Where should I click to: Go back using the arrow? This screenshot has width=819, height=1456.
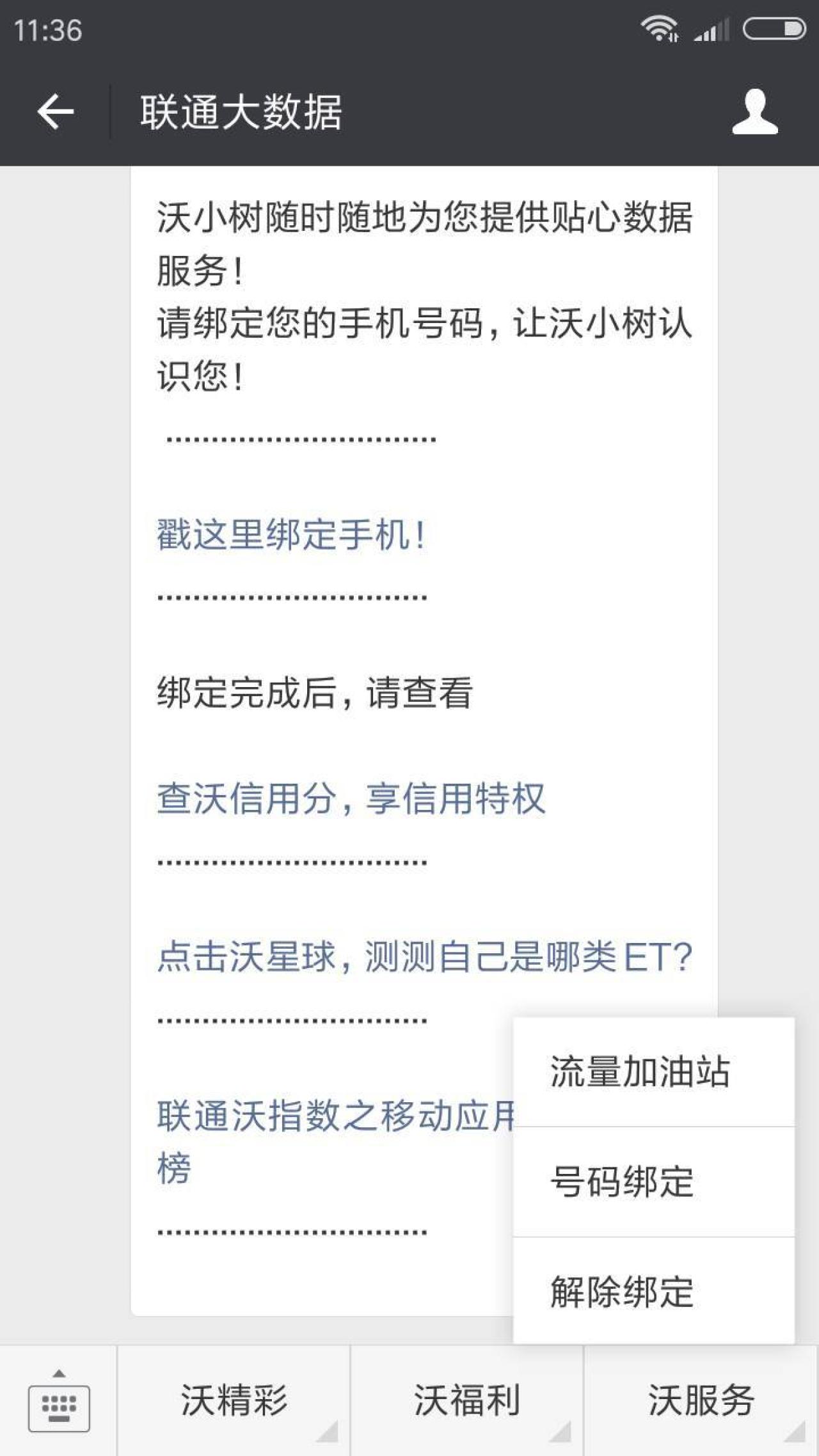coord(56,112)
